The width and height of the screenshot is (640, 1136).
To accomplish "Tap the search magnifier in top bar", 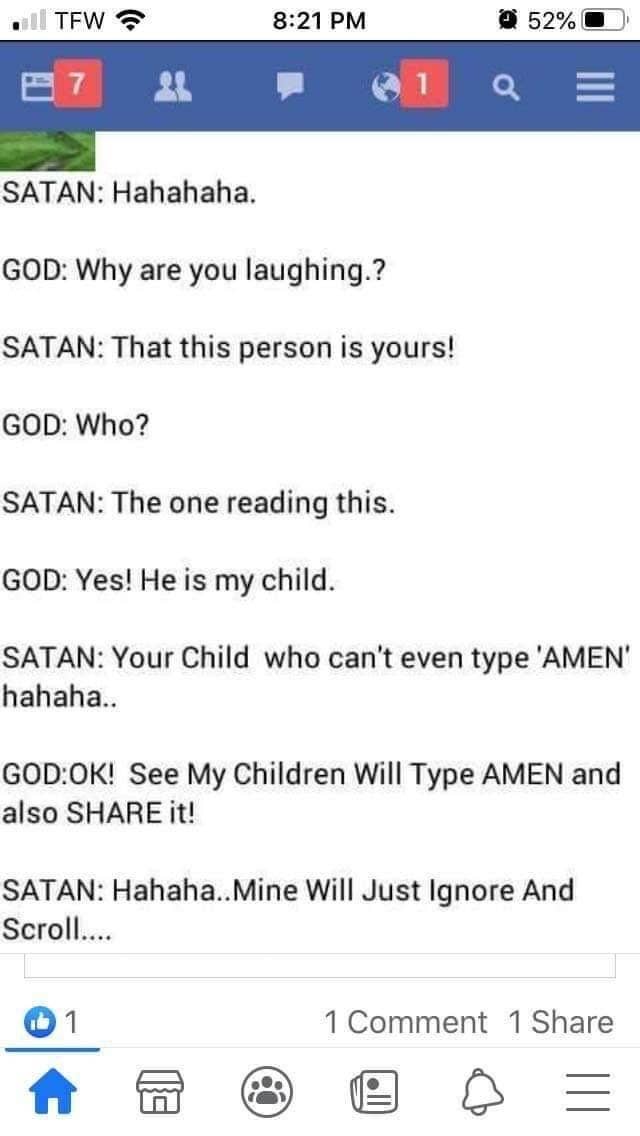I will 506,88.
